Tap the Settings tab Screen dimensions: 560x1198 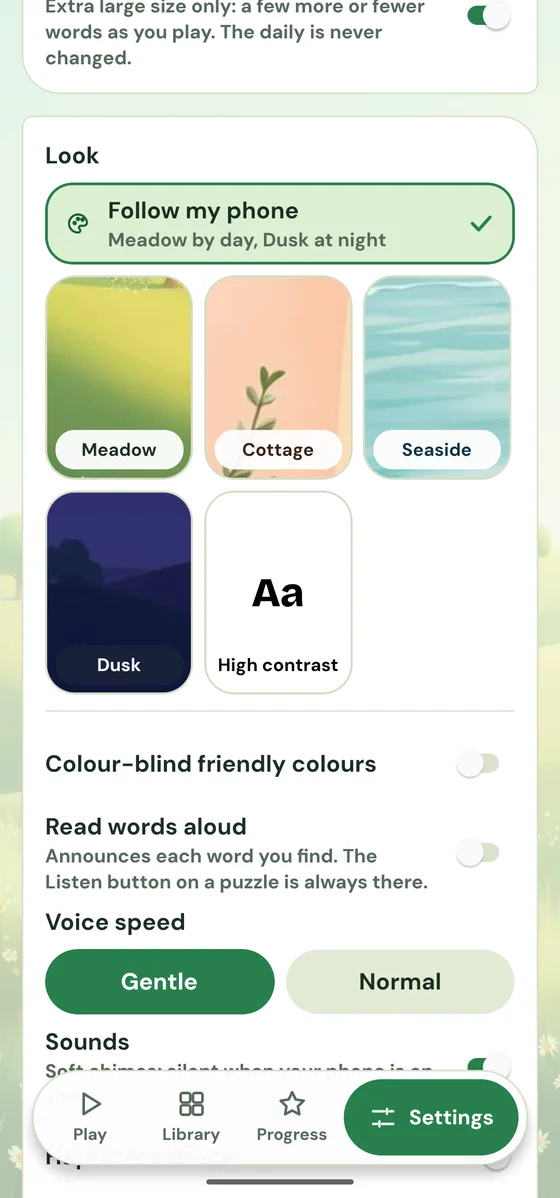point(431,1117)
